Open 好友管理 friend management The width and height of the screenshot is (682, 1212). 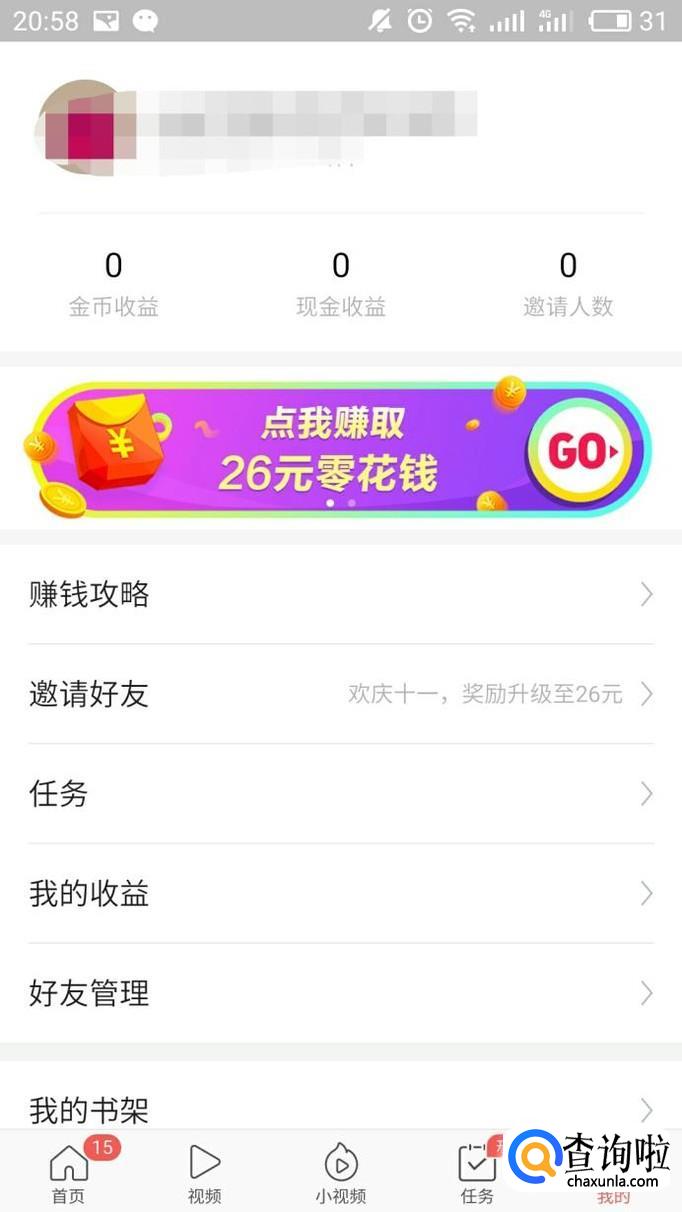[340, 993]
